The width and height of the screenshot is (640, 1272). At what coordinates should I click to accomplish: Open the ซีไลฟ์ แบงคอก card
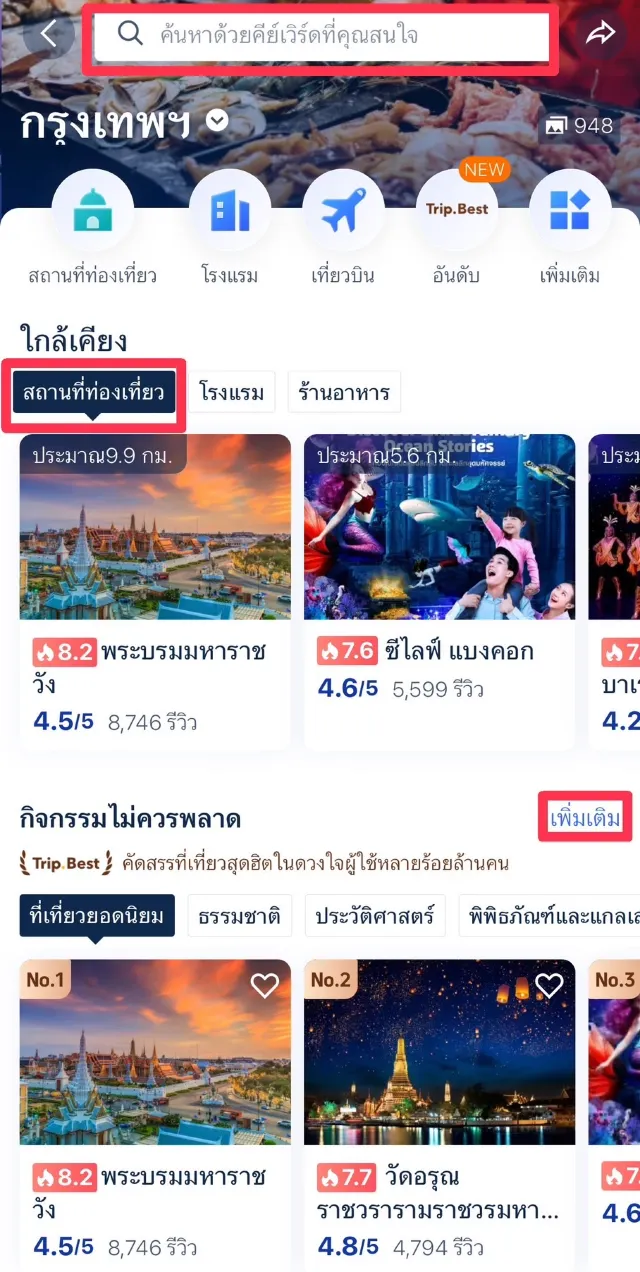pos(440,592)
